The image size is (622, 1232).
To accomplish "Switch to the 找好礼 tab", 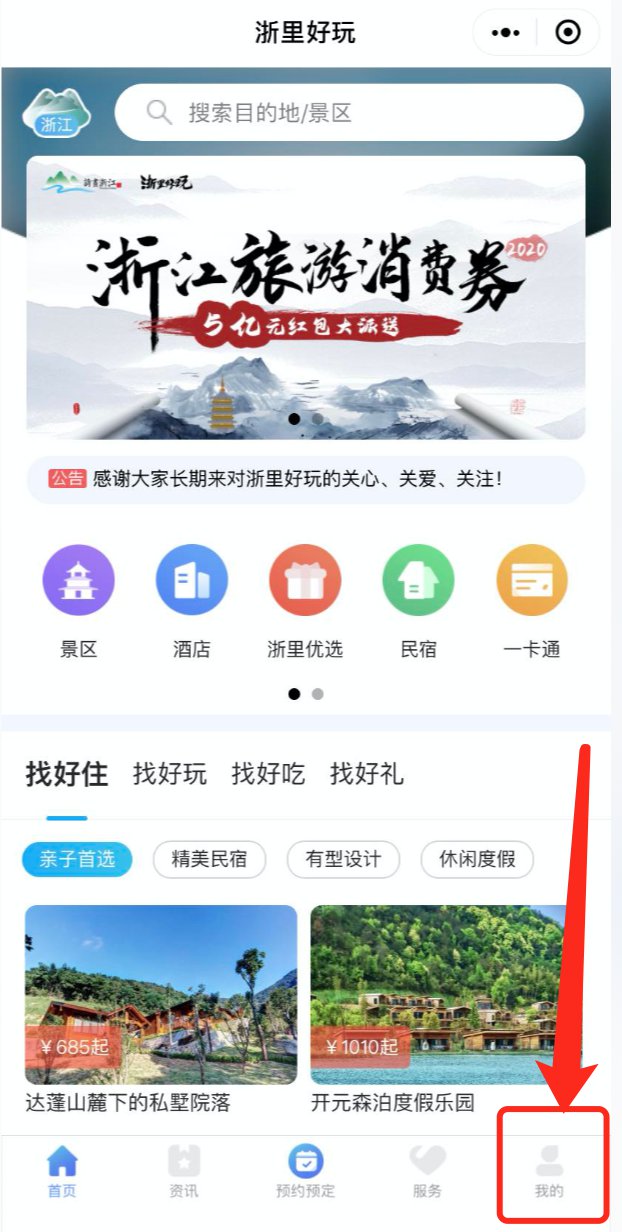I will [x=367, y=773].
